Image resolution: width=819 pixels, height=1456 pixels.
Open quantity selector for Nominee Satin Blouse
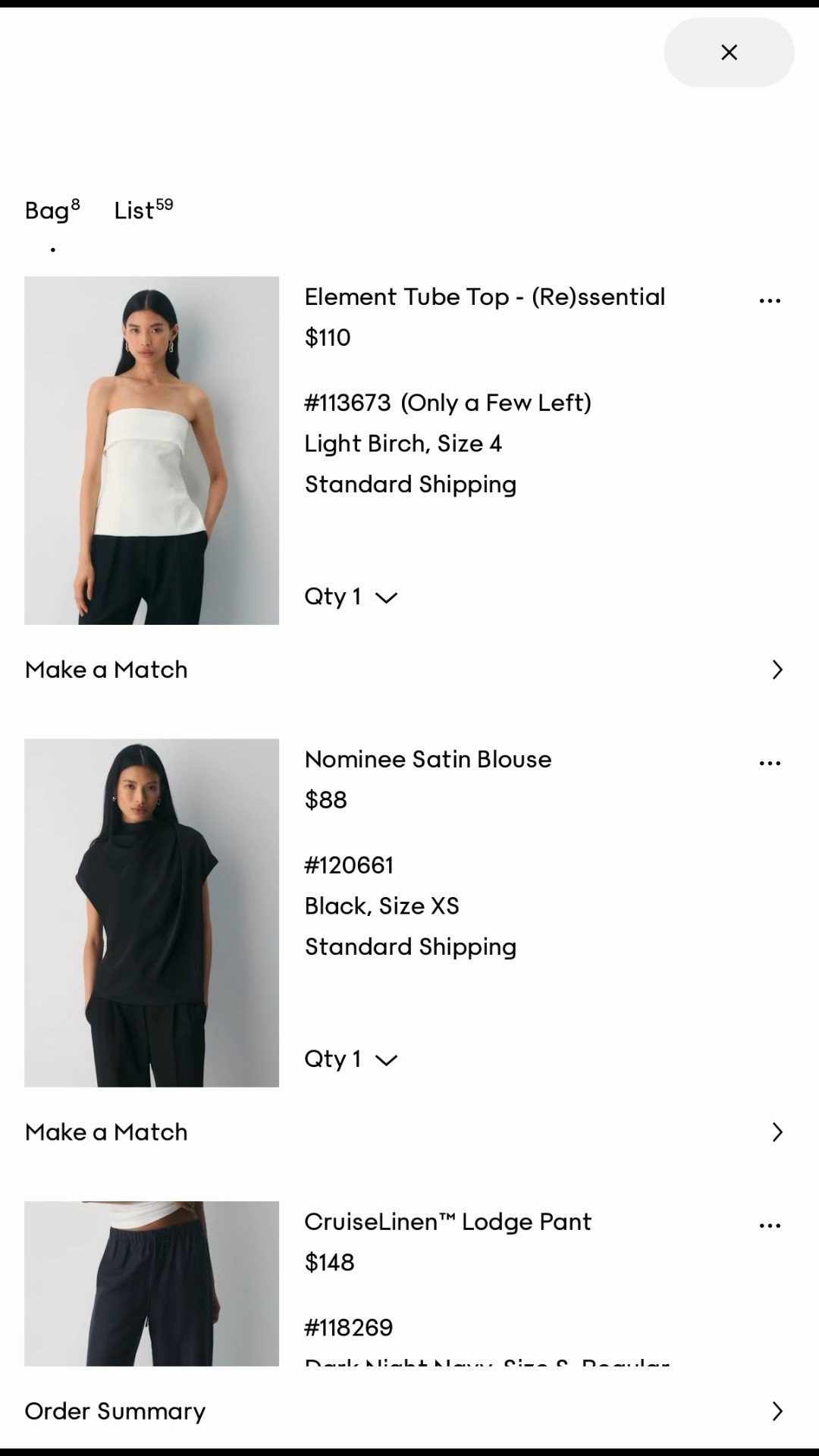point(351,1059)
